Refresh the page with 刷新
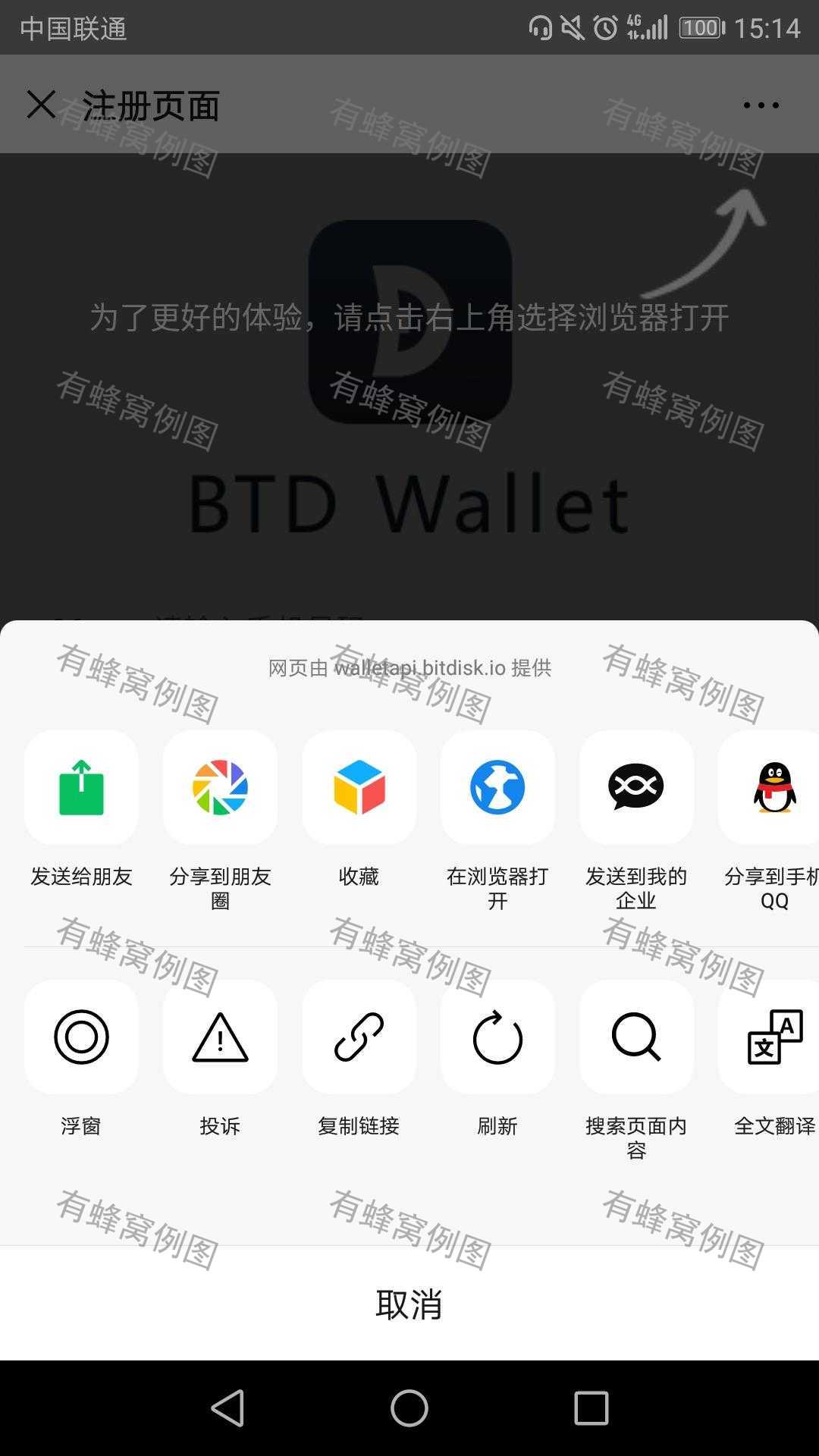 [497, 1037]
